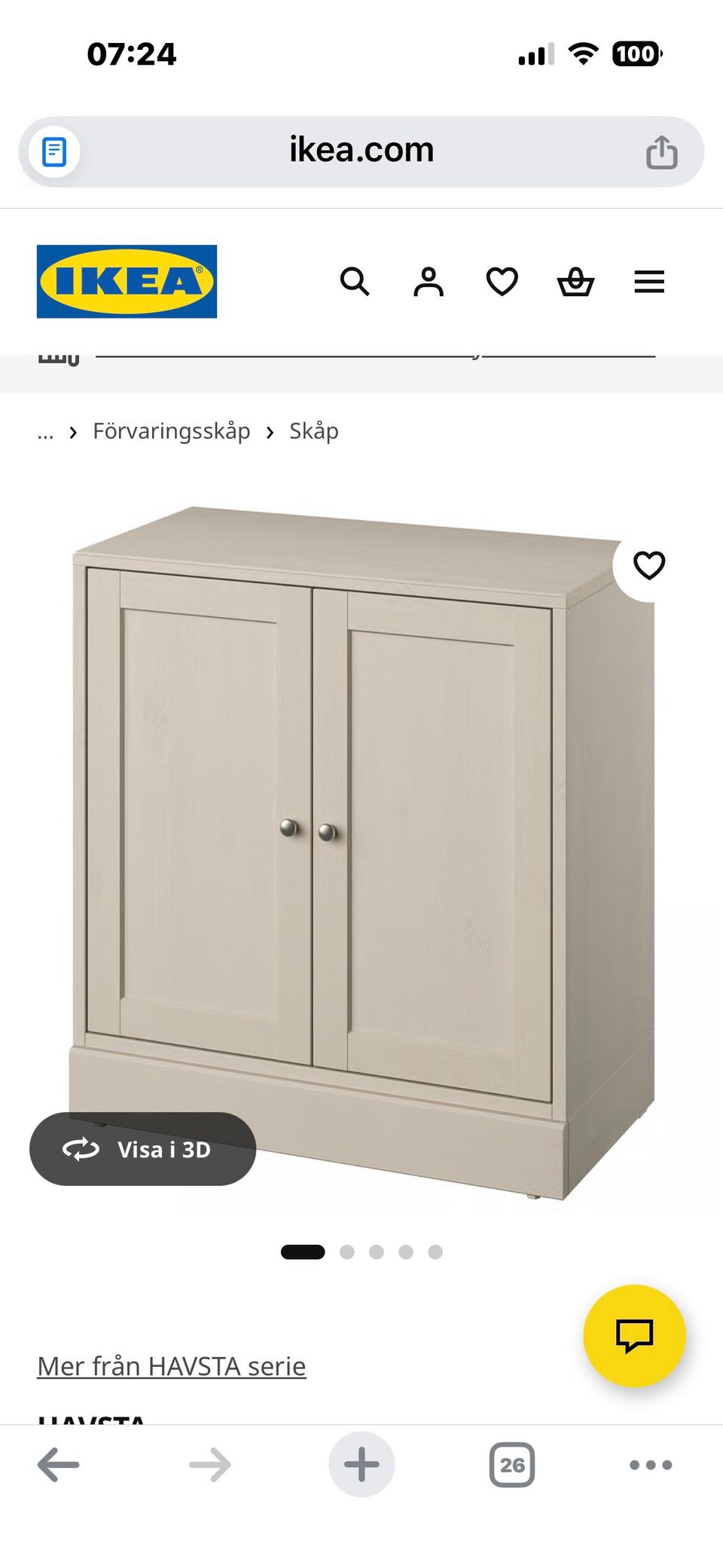Tap Visa i 3D button
This screenshot has width=723, height=1568.
coord(142,1149)
